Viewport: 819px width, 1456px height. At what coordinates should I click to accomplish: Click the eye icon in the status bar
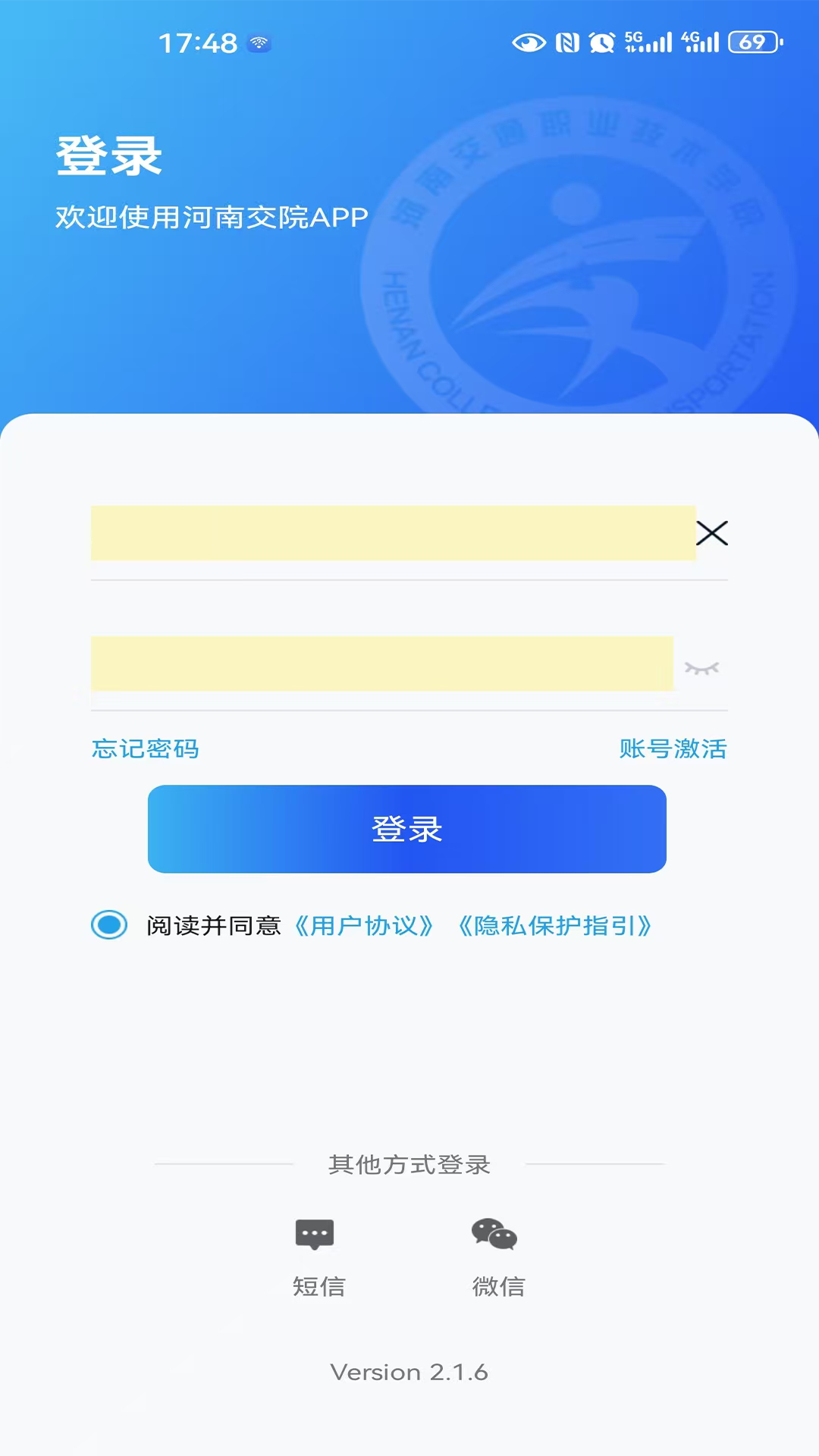tap(529, 43)
